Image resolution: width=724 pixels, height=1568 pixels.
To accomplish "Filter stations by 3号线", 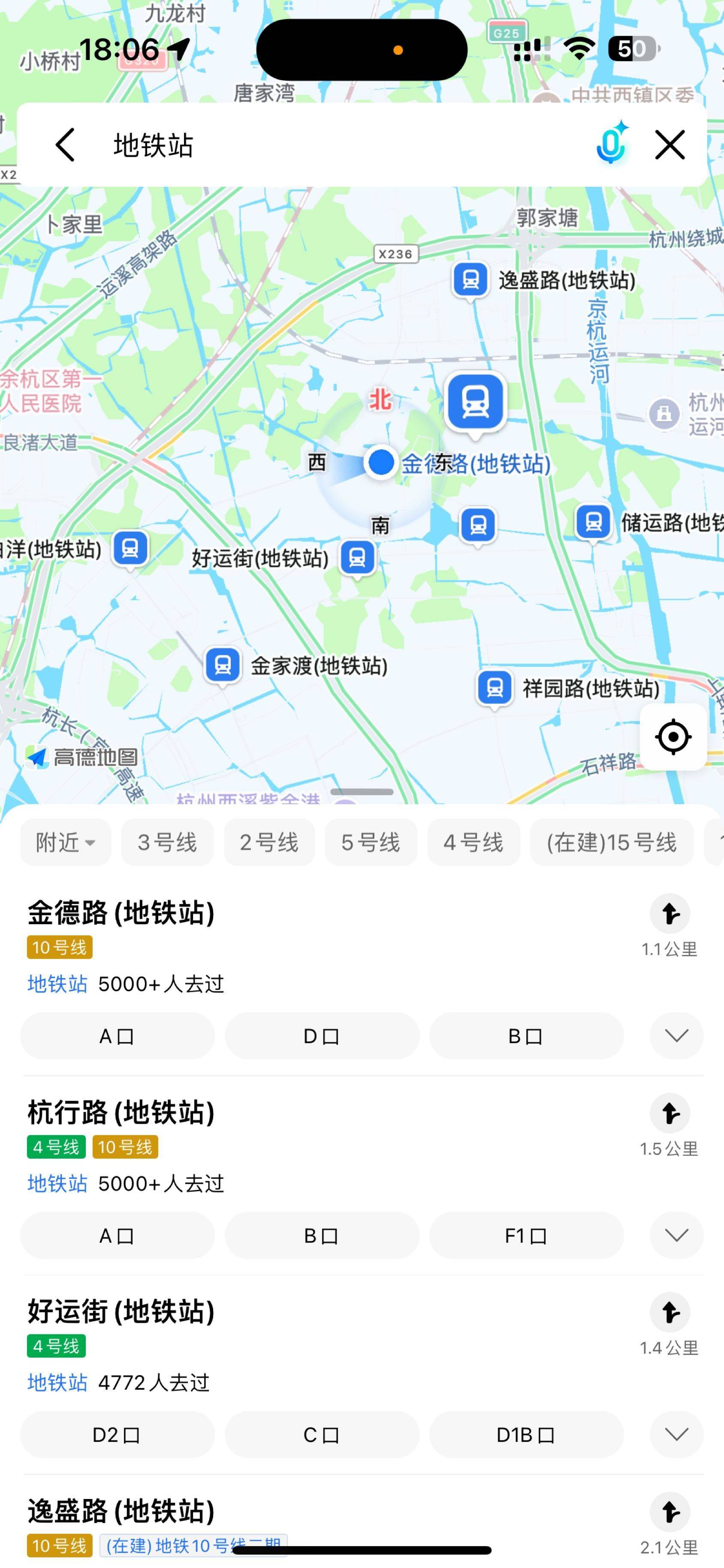I will pos(167,842).
